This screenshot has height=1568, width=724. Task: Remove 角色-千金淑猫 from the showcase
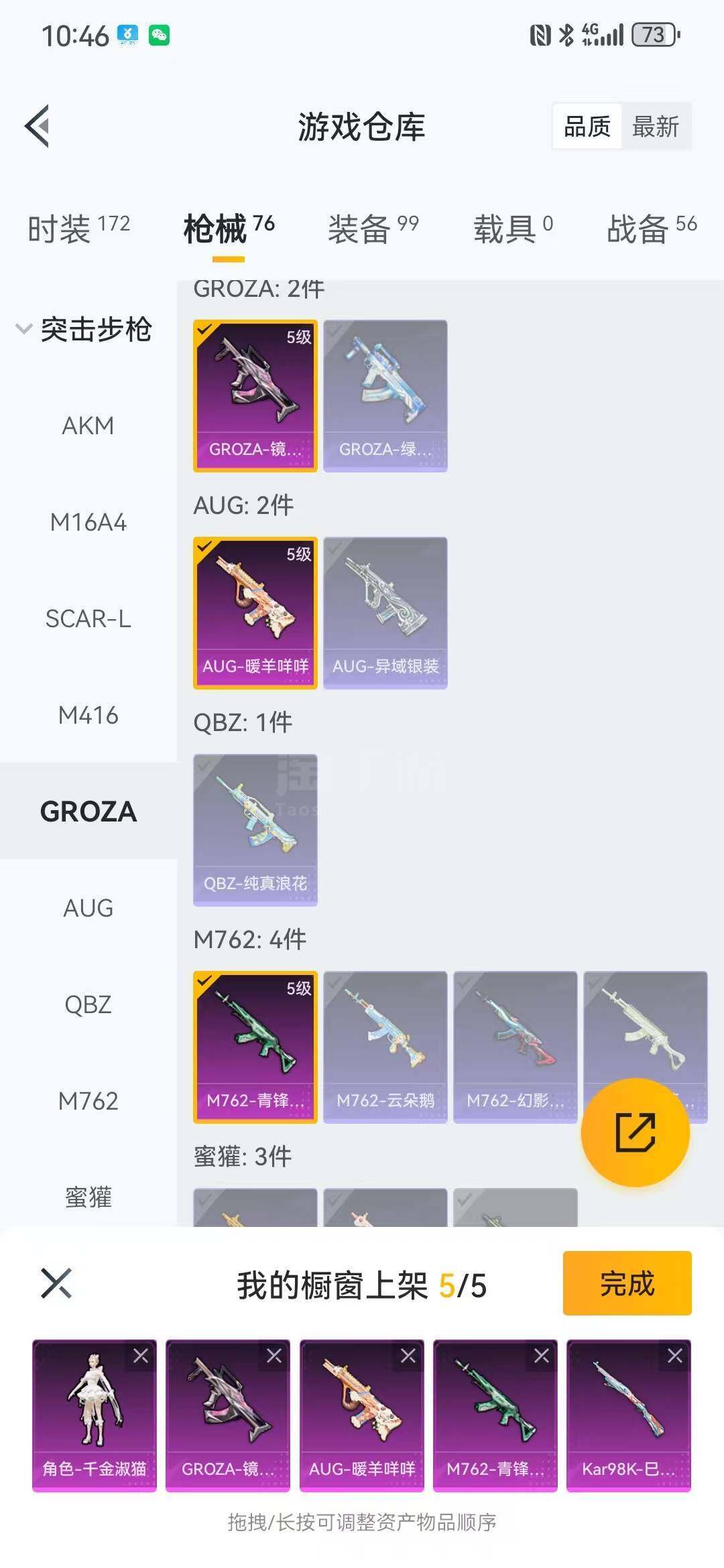[x=141, y=1356]
